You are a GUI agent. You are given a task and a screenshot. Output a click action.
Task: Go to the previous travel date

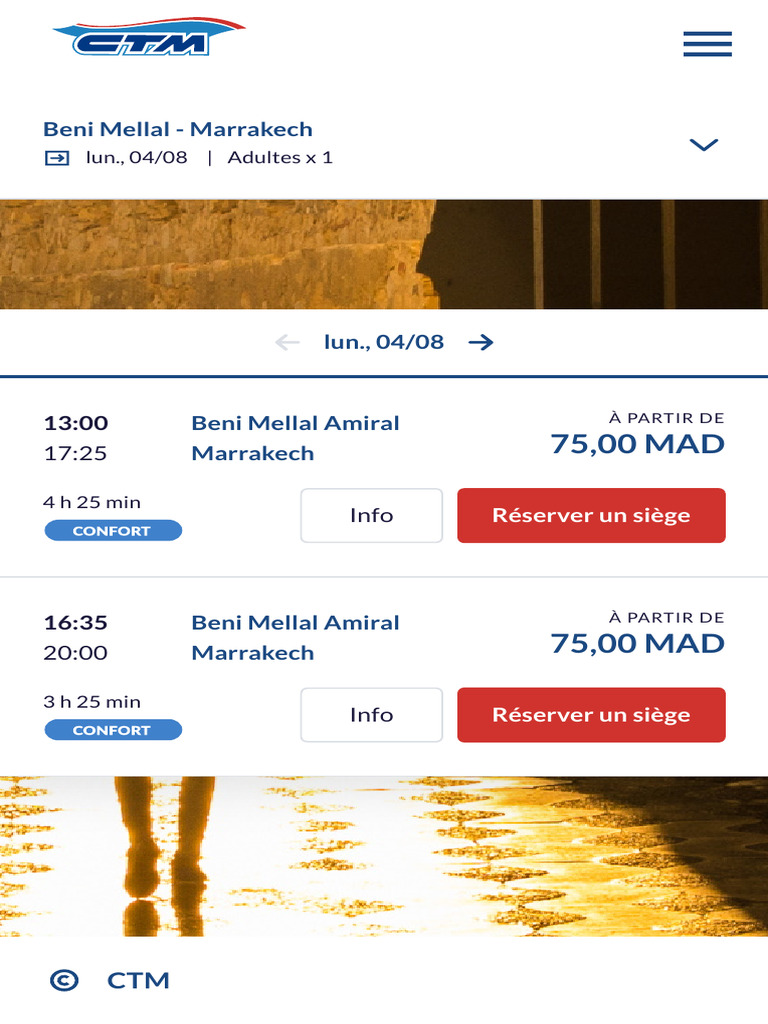coord(287,343)
